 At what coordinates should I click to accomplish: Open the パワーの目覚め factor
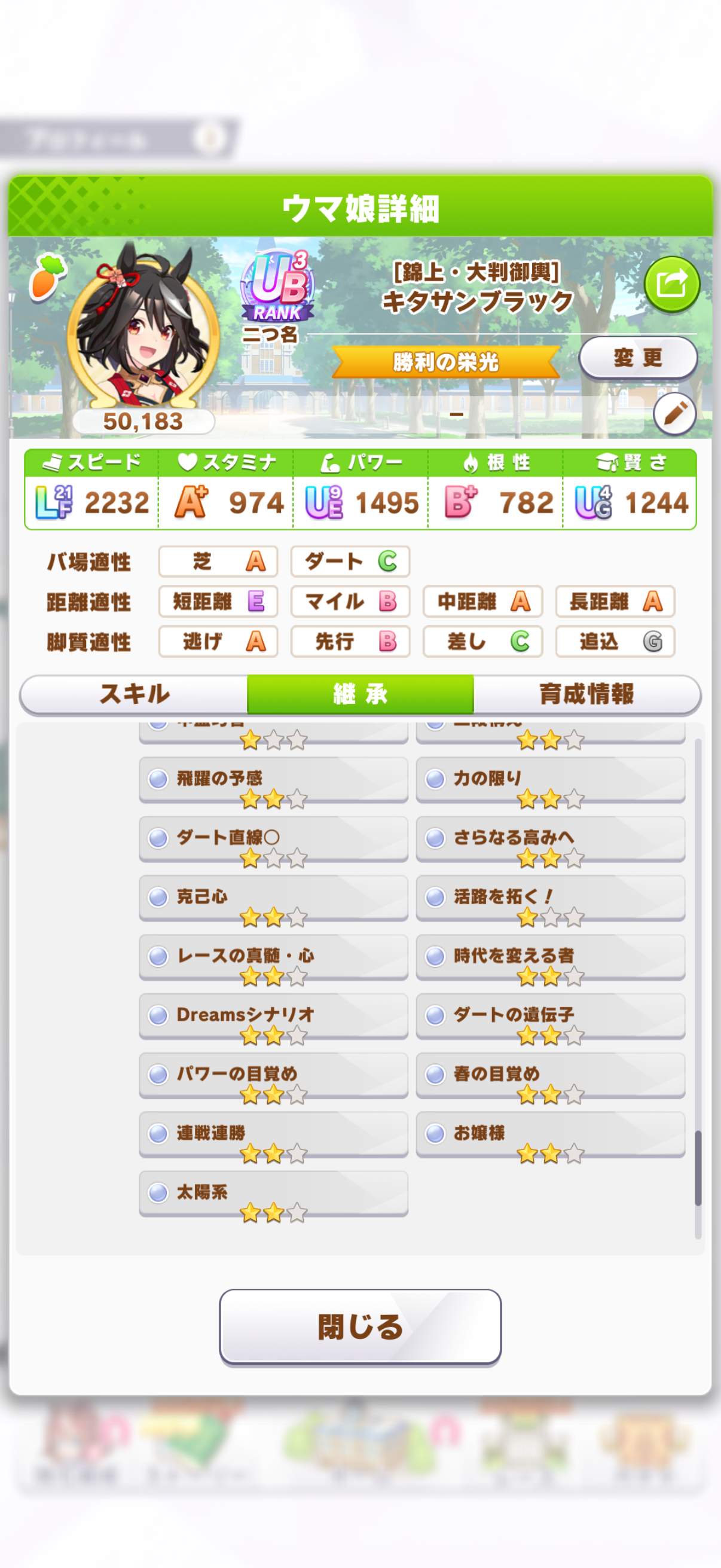tap(273, 1074)
